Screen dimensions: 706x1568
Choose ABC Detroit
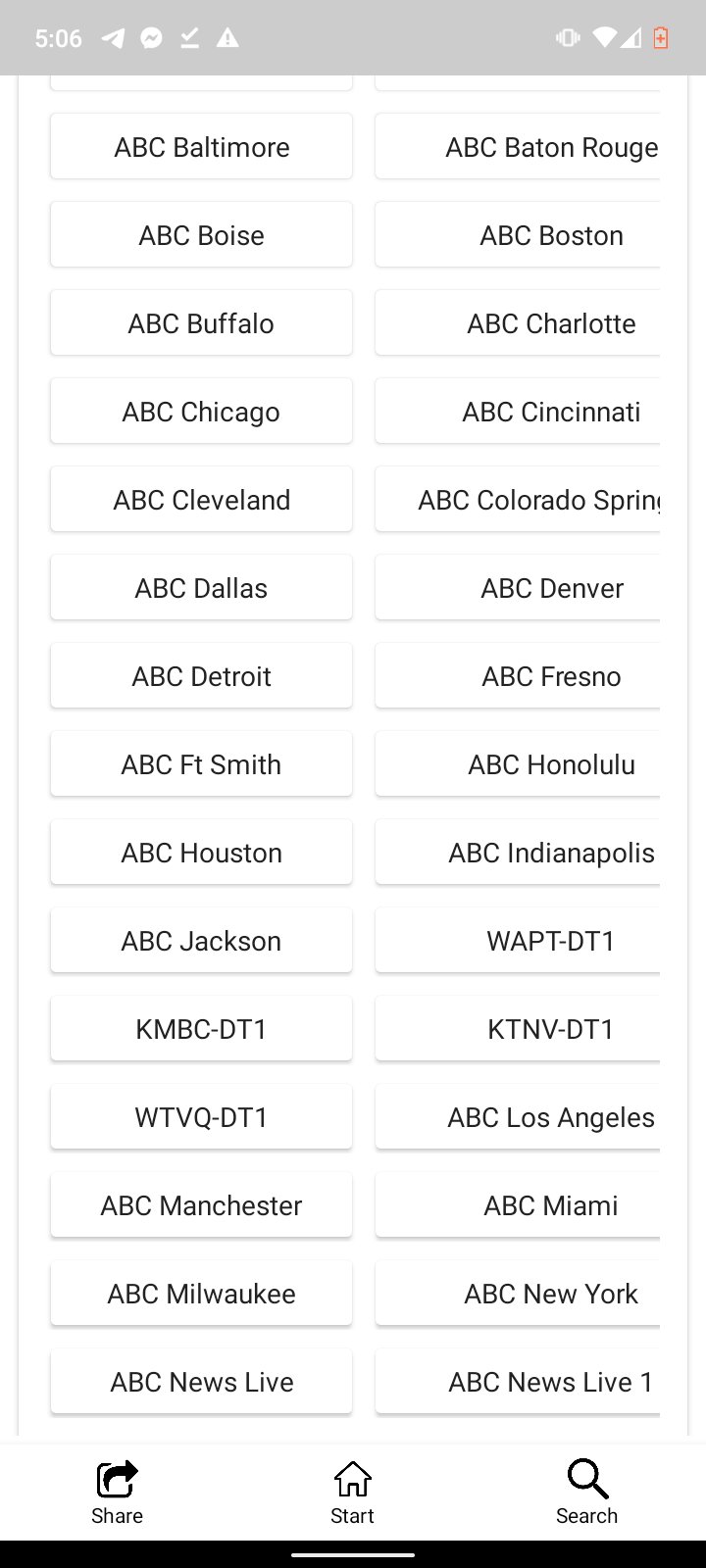coord(201,676)
